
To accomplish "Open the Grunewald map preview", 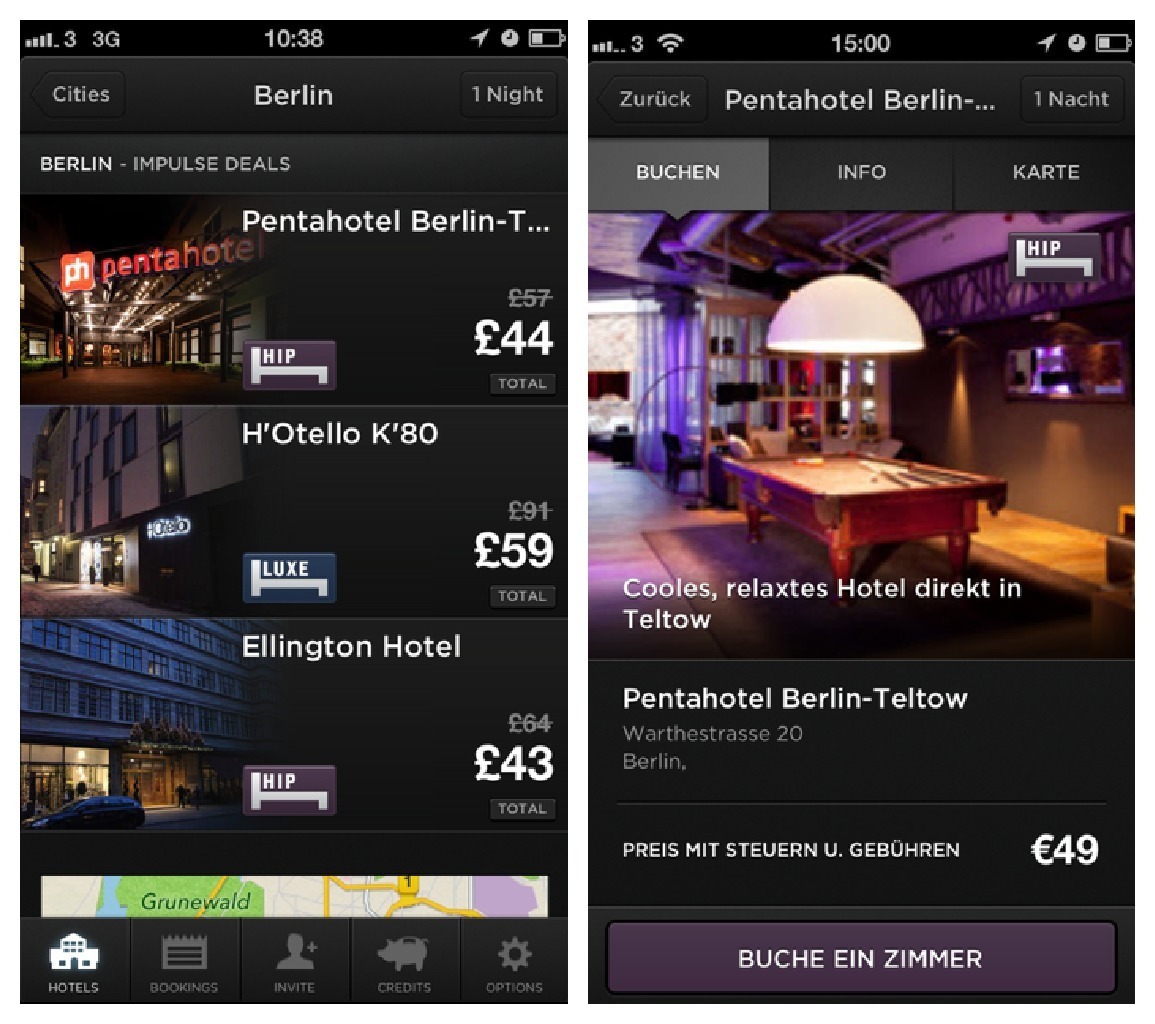I will [x=293, y=896].
